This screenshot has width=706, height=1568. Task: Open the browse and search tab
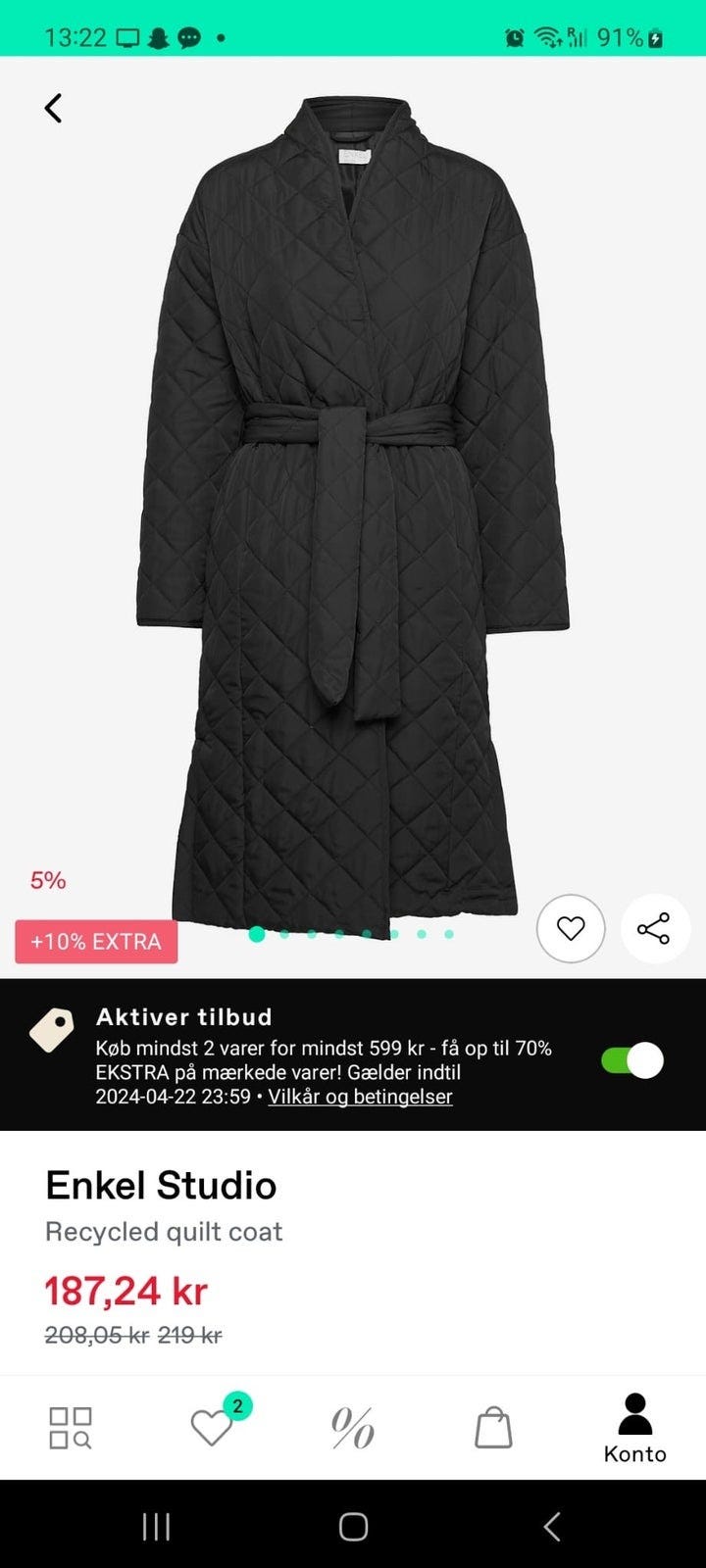[x=71, y=1428]
